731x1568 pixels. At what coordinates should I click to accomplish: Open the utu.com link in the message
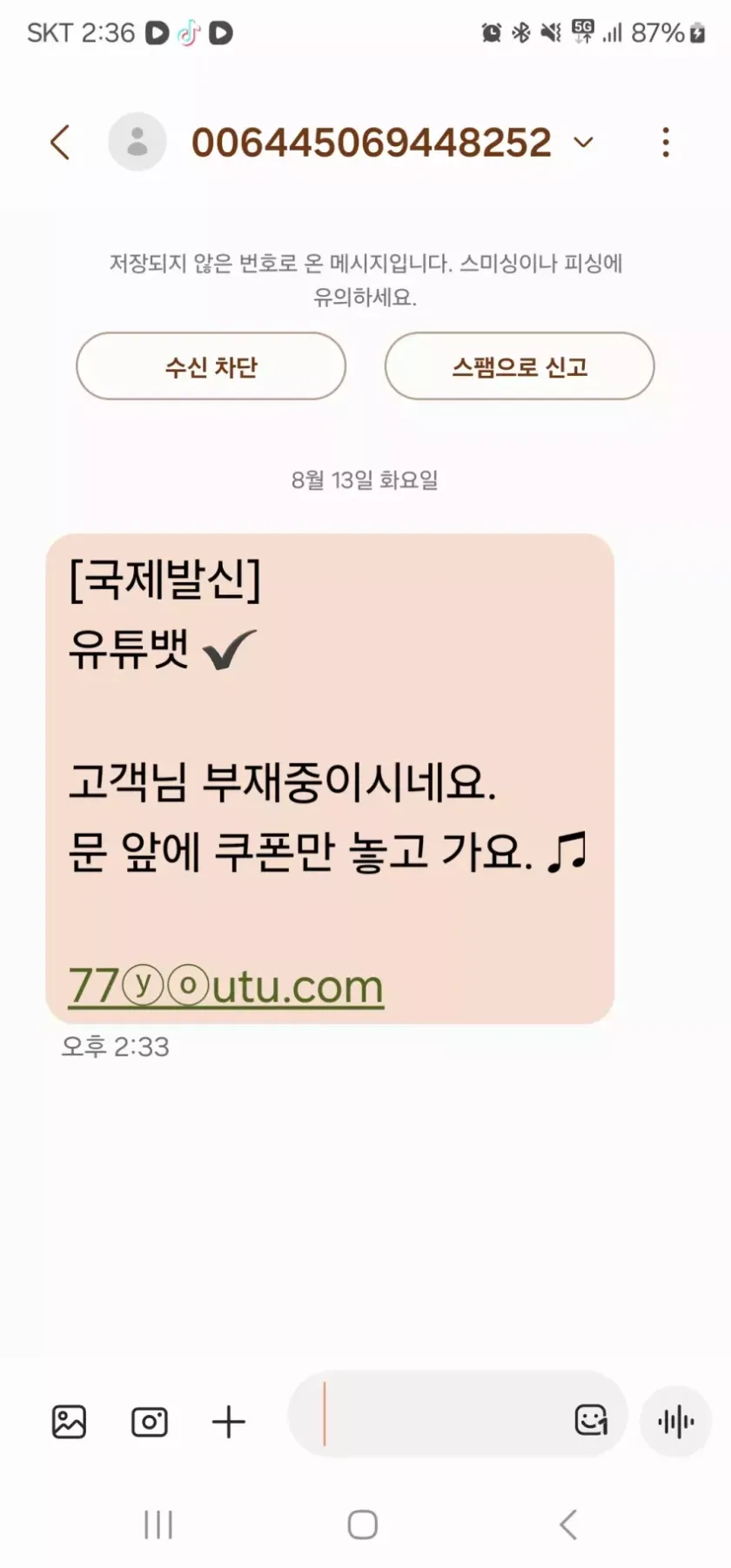click(226, 986)
